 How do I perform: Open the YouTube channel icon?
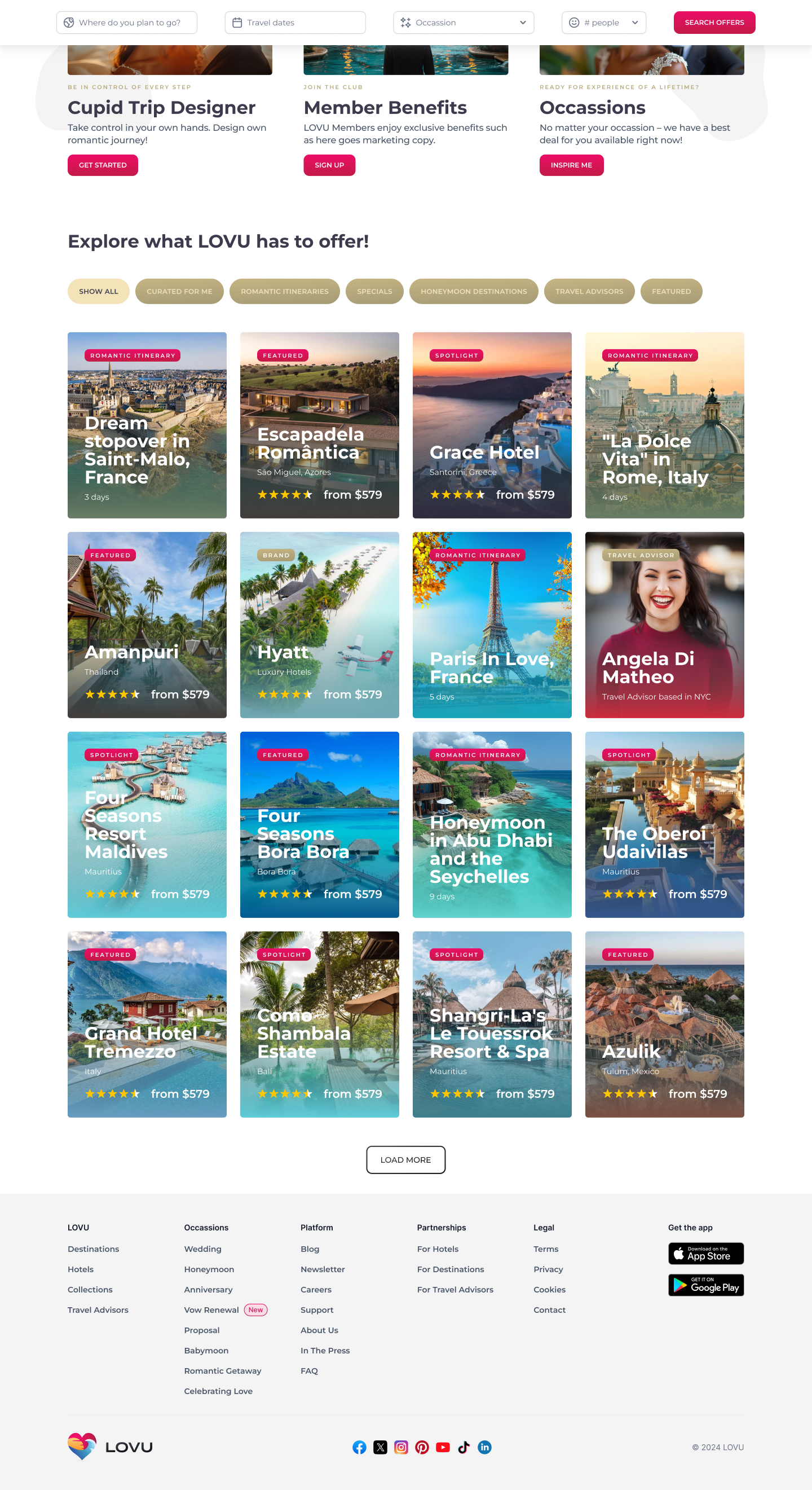(443, 1447)
